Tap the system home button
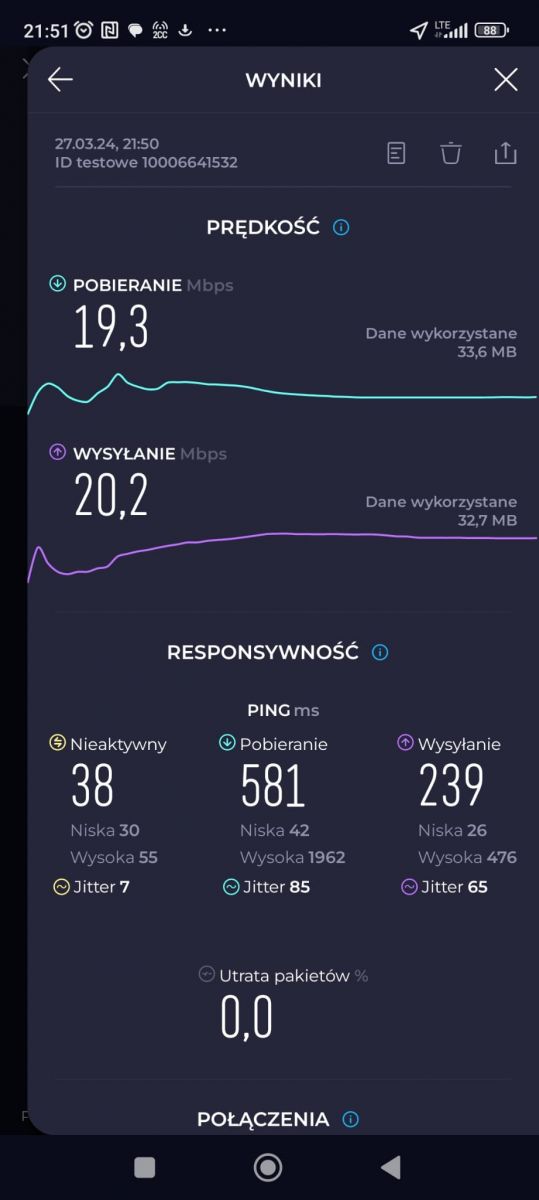This screenshot has width=539, height=1200. [x=268, y=1167]
